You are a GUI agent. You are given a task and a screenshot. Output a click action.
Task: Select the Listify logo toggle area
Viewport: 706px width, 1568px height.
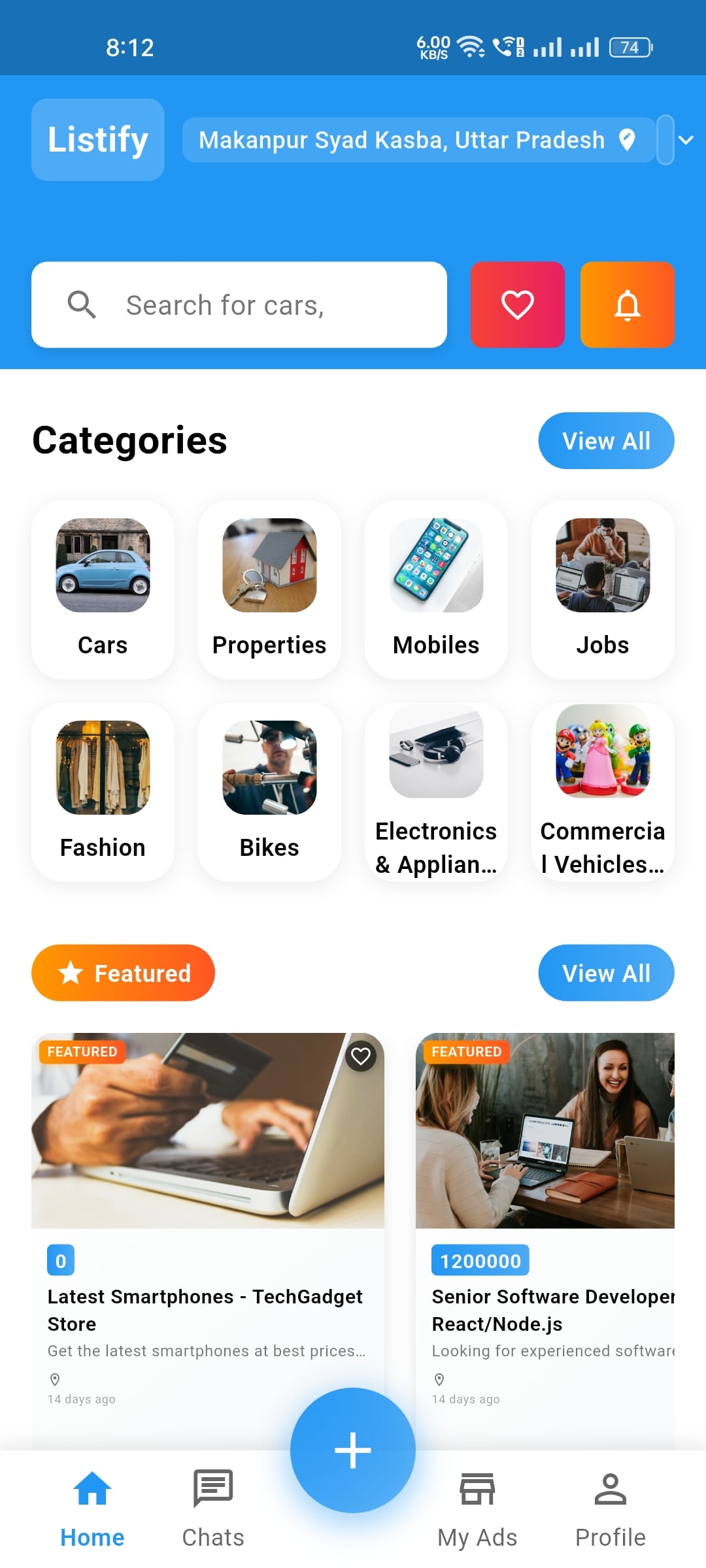(97, 139)
